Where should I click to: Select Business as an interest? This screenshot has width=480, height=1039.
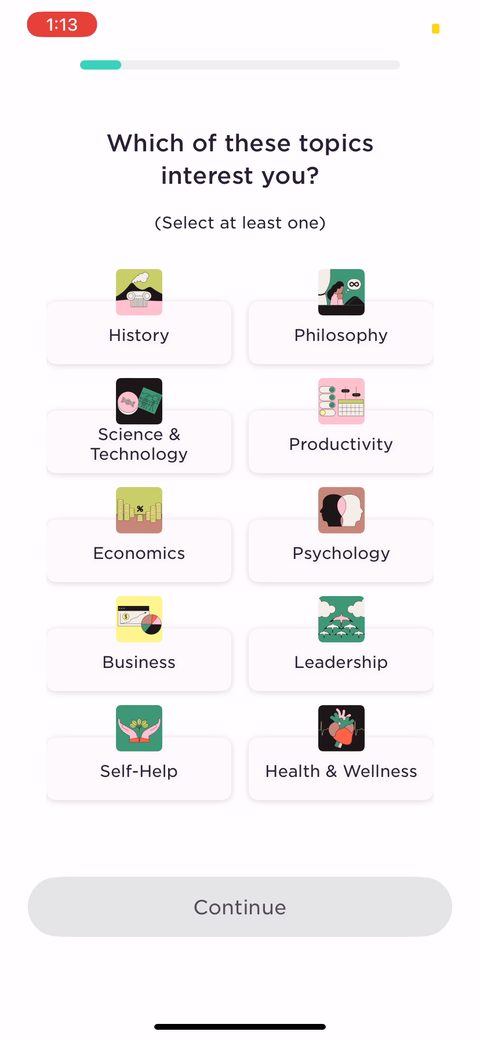pyautogui.click(x=139, y=659)
